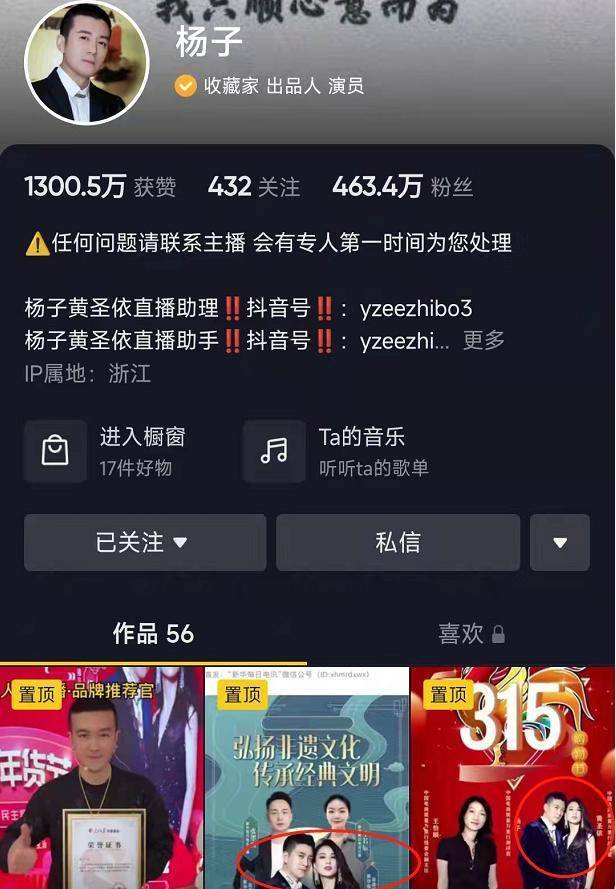The height and width of the screenshot is (889, 616).
Task: Open Ta的音乐 playlist
Action: pyautogui.click(x=340, y=451)
